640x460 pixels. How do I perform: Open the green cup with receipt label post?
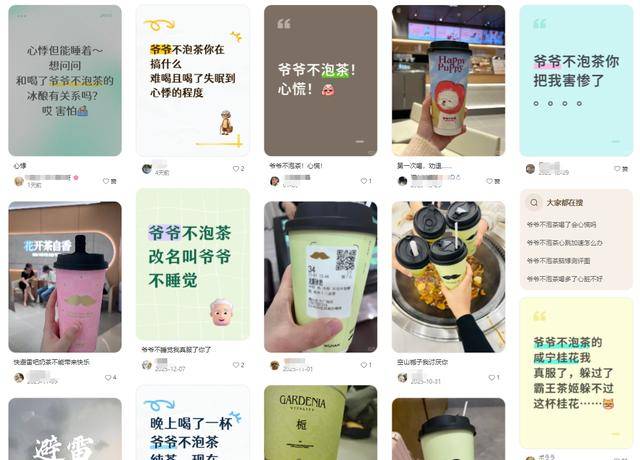tap(320, 275)
